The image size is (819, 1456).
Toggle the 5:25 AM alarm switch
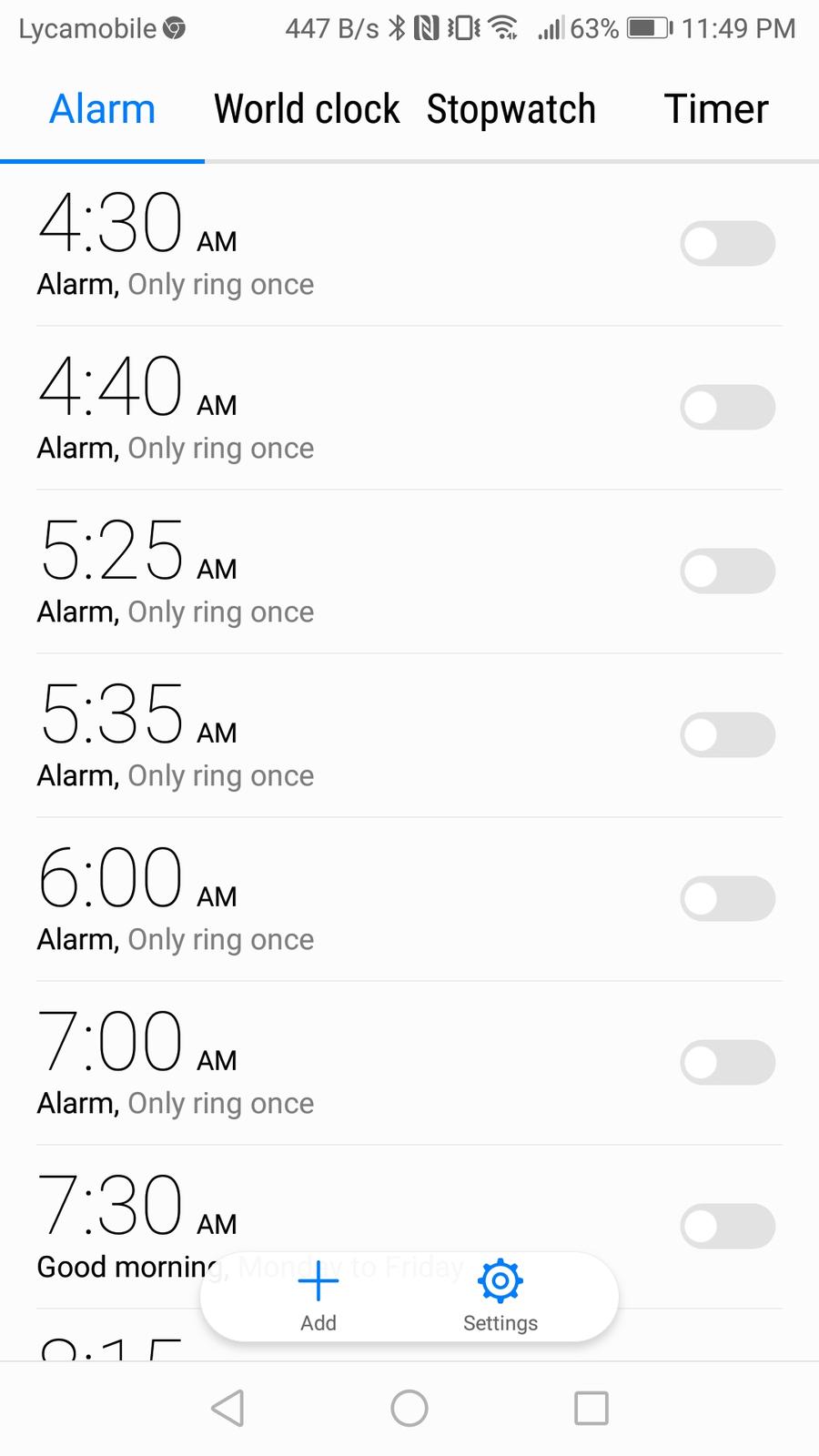click(x=727, y=571)
